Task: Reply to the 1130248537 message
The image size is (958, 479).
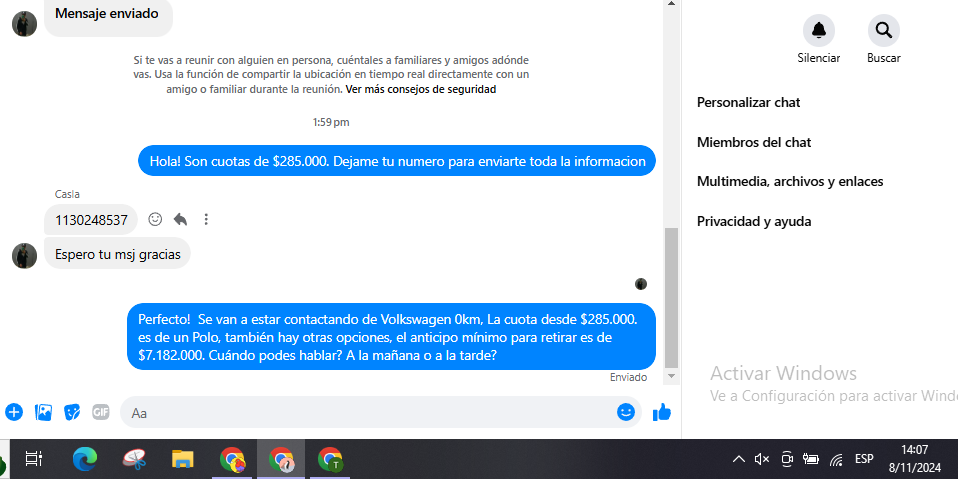Action: [180, 219]
